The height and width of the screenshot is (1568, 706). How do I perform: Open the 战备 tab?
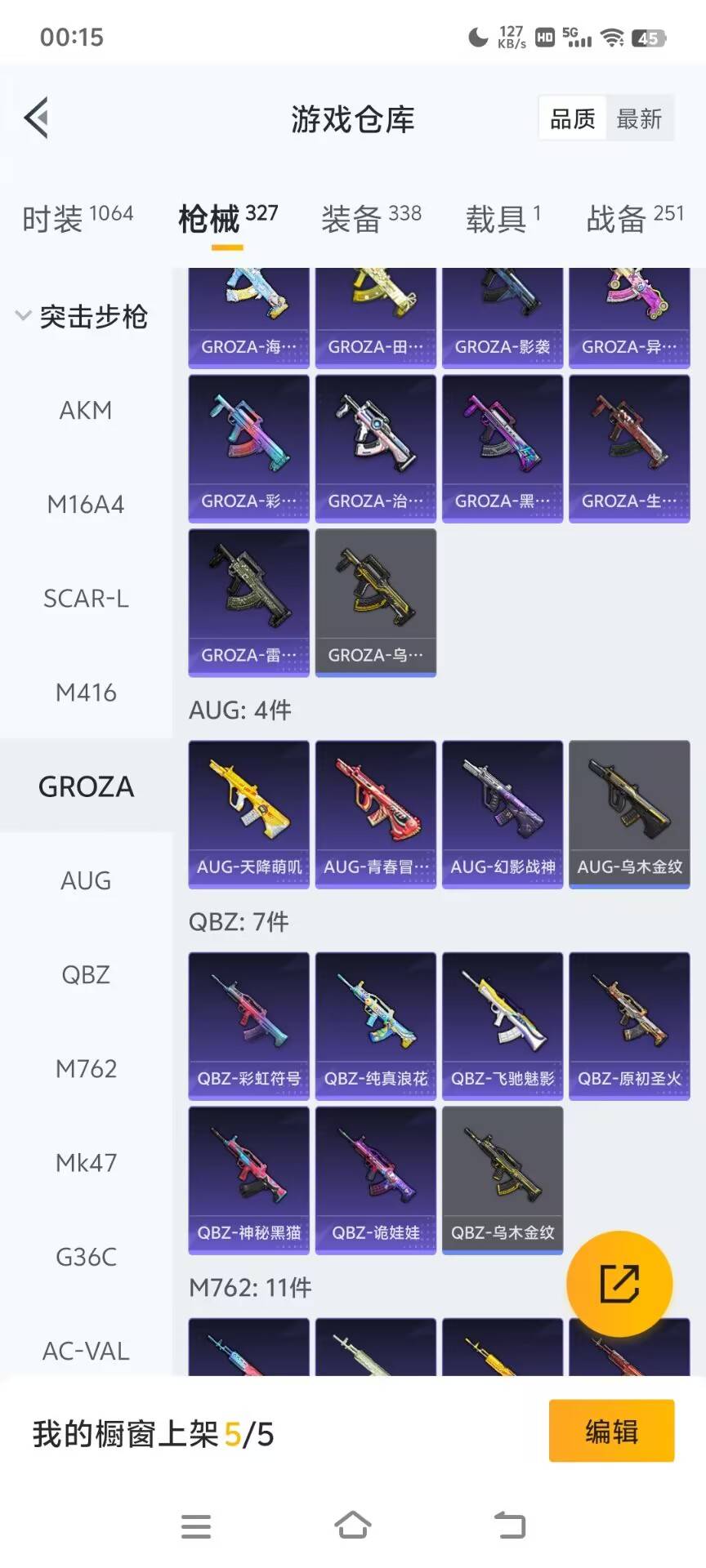634,218
